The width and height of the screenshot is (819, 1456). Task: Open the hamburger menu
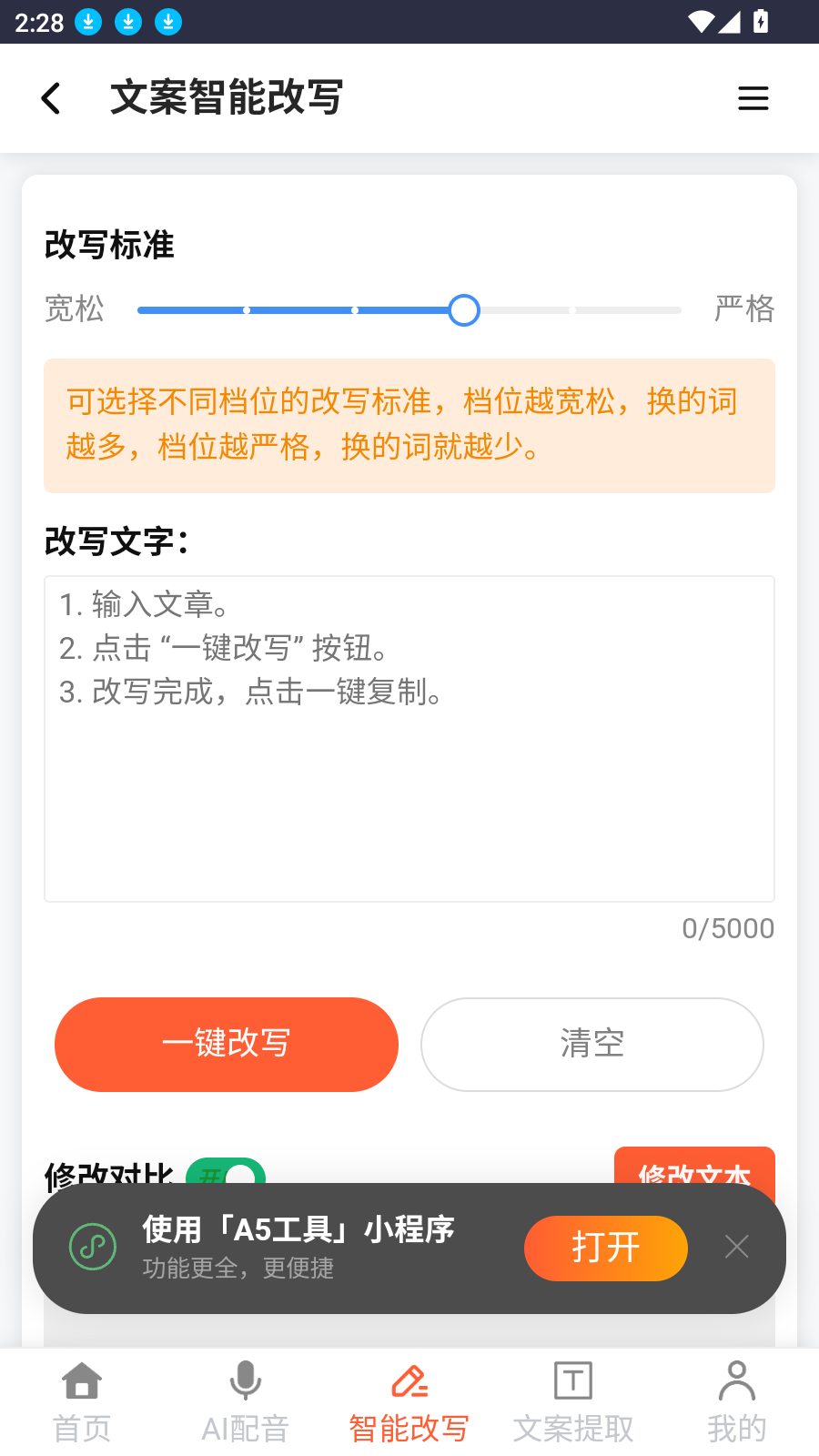[753, 98]
